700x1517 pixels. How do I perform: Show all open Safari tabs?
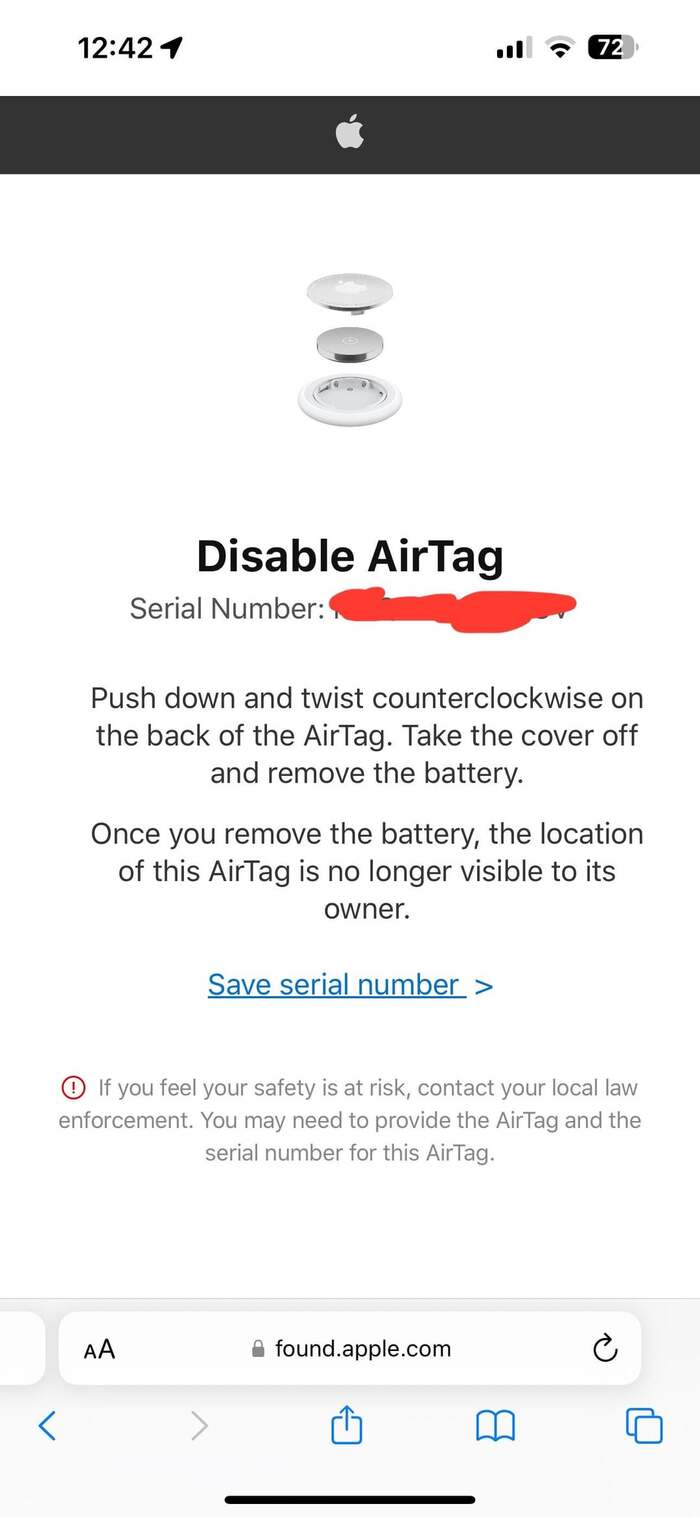point(643,1426)
